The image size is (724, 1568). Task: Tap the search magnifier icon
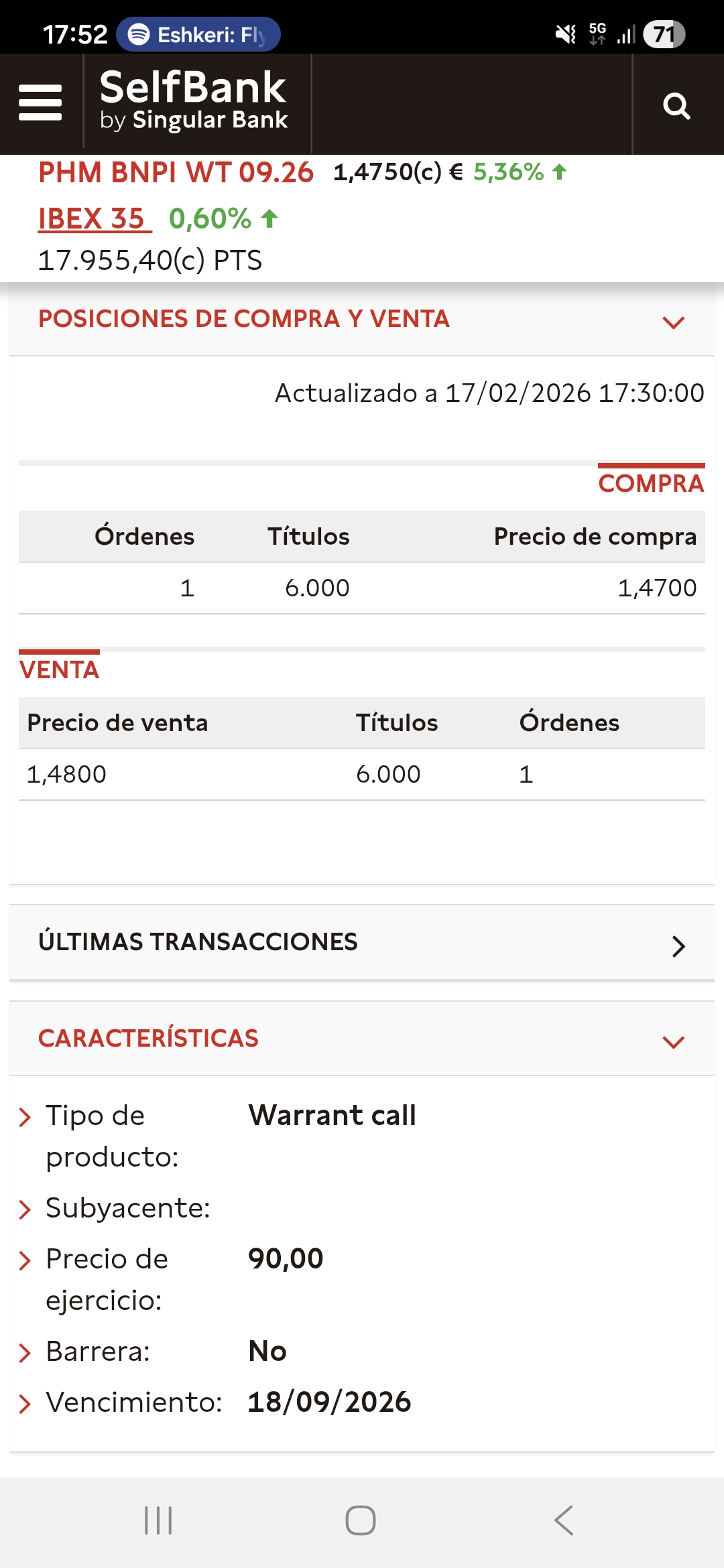click(676, 106)
